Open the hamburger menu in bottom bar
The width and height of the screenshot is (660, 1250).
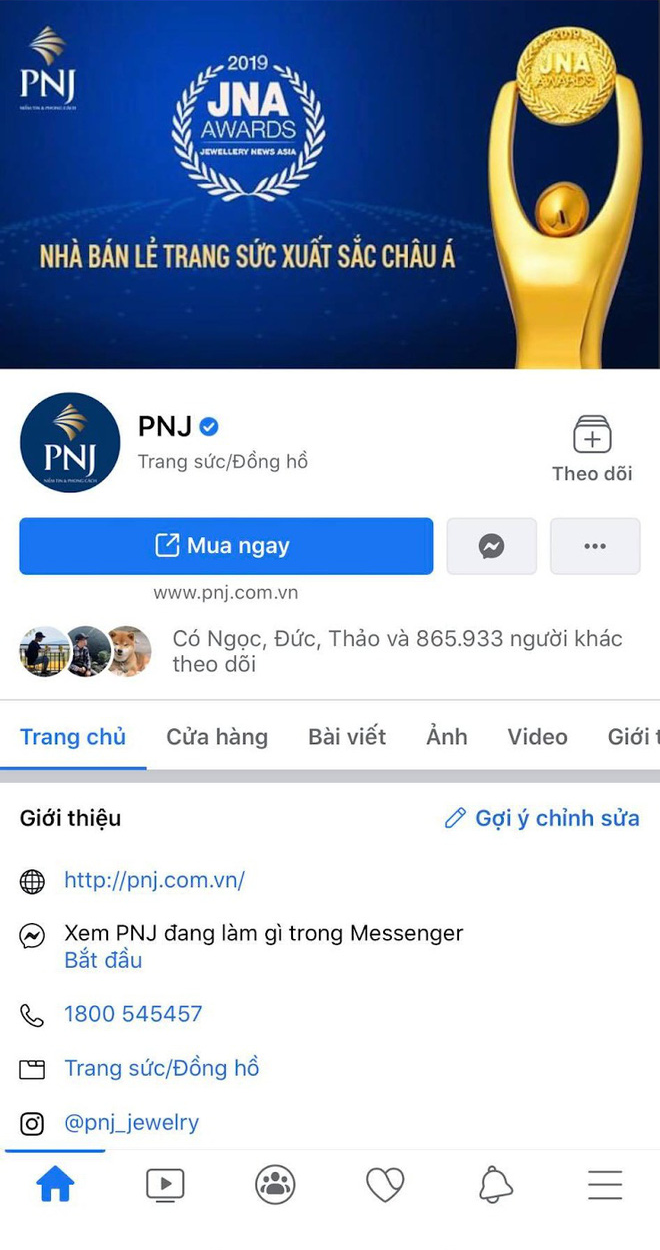tap(605, 1185)
